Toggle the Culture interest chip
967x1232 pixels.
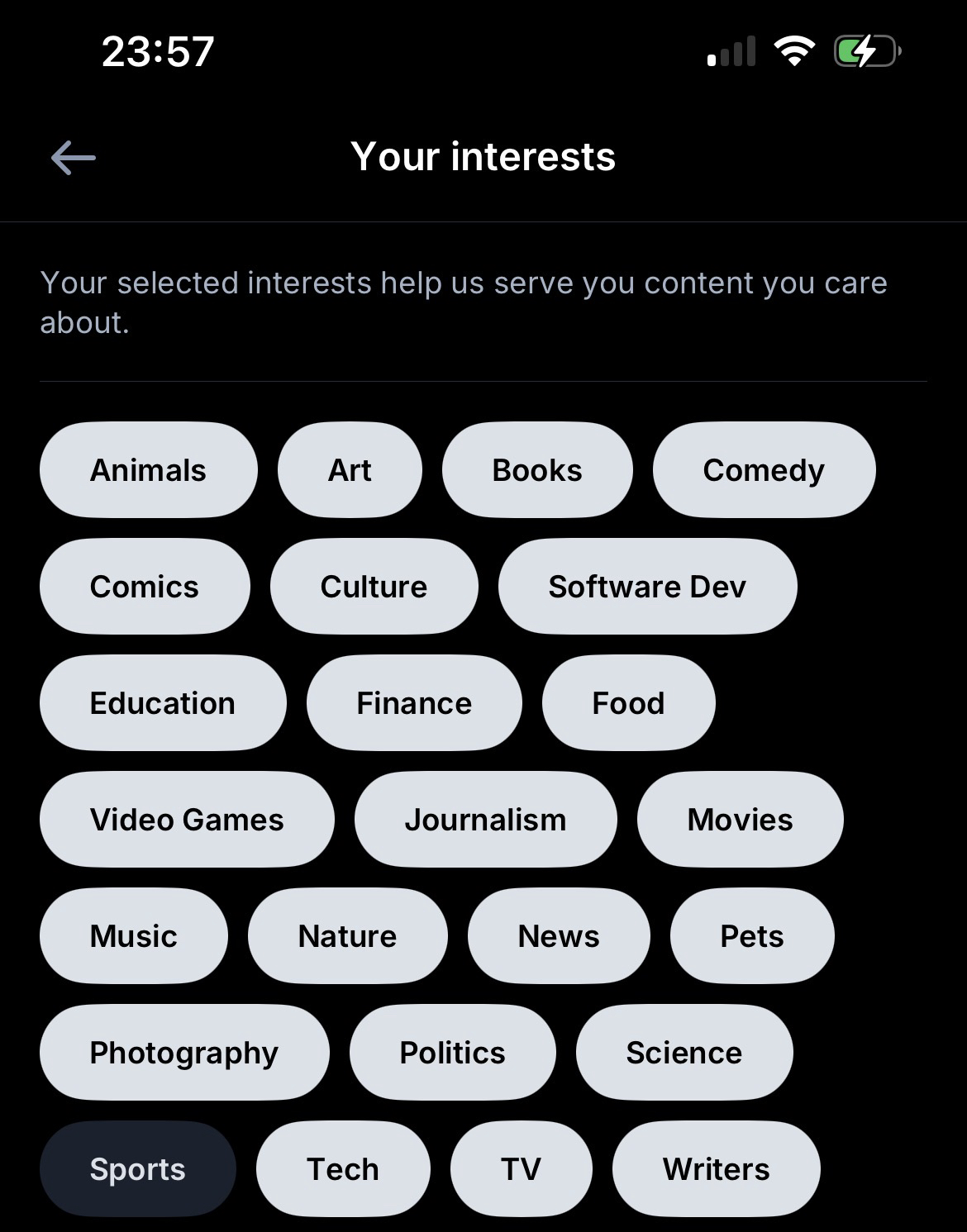click(374, 587)
